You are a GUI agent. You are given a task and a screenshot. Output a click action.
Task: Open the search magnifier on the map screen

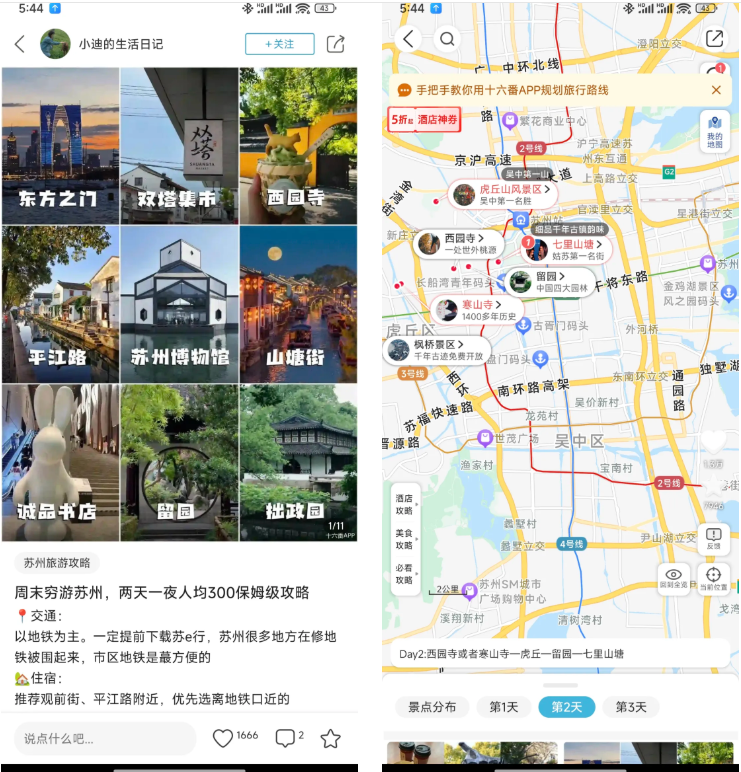[447, 39]
